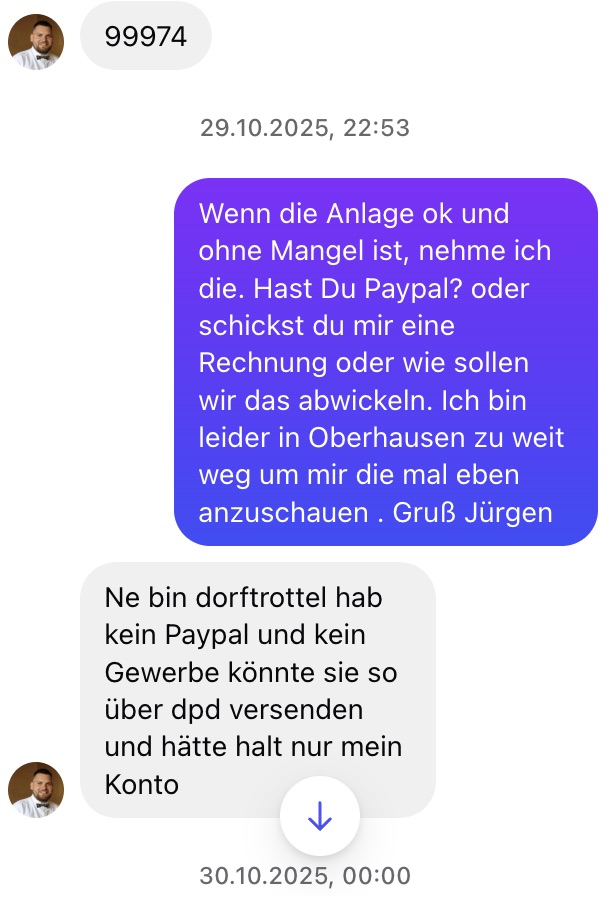Jump to latest messages with the down arrow
The height and width of the screenshot is (910, 610).
click(320, 815)
